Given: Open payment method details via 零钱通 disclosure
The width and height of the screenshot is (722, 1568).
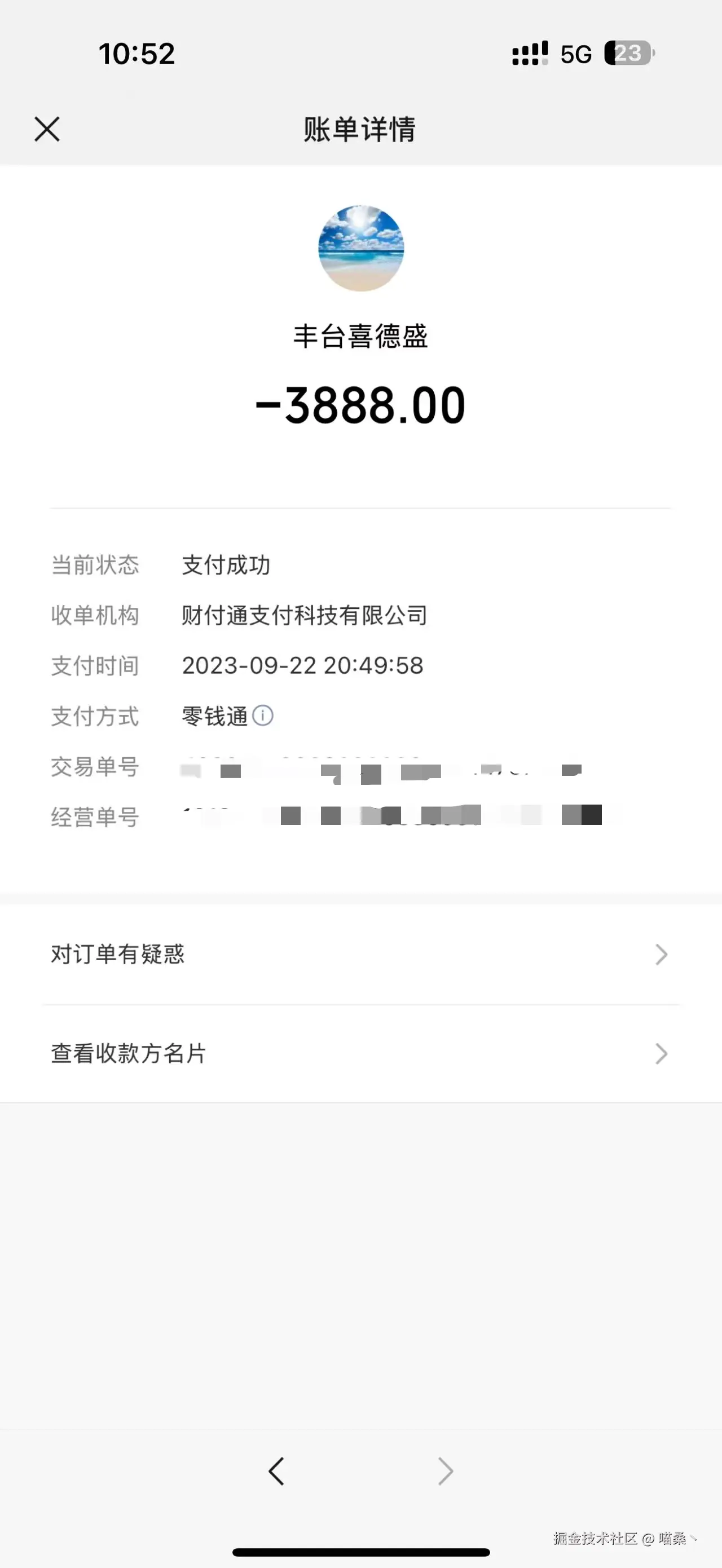Looking at the screenshot, I should (x=263, y=716).
